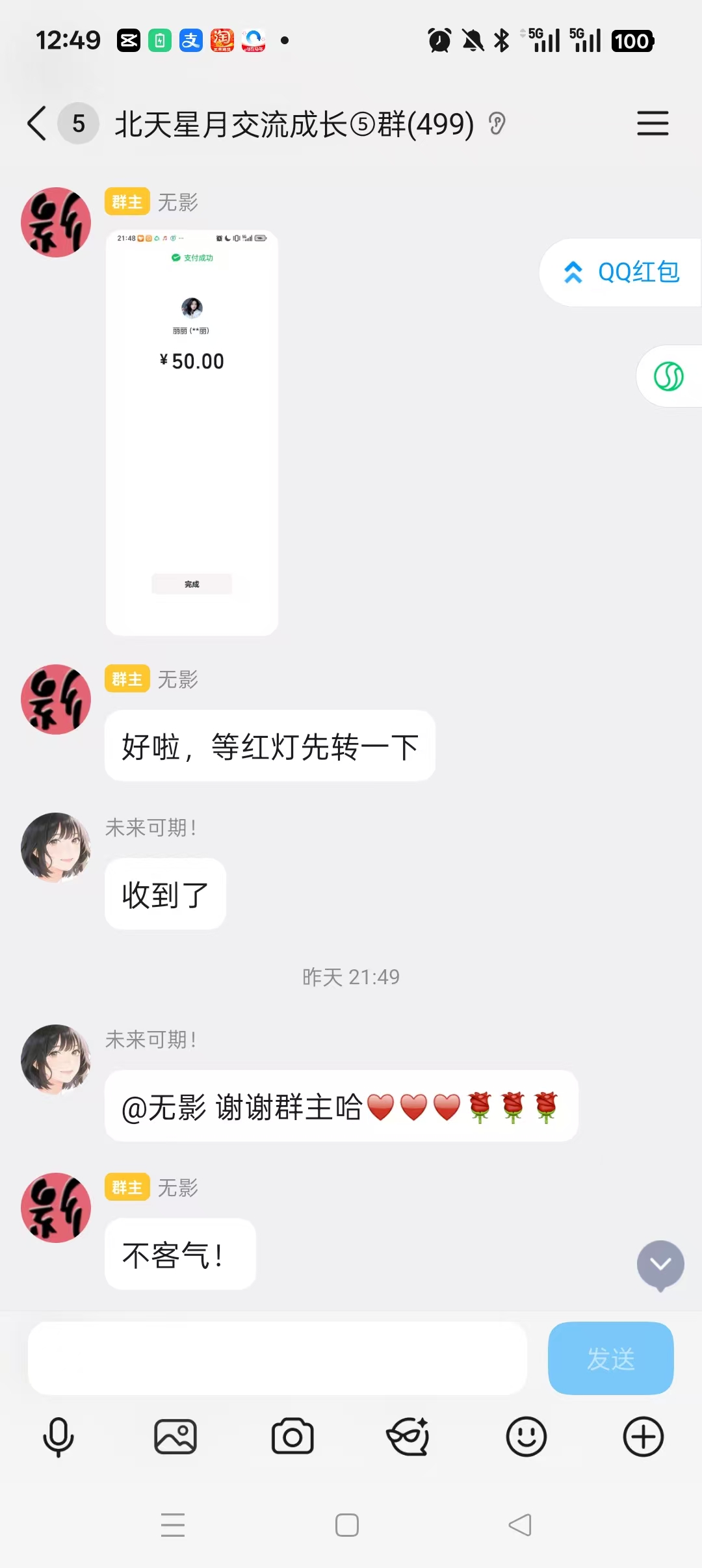Tap the system home button

coord(347,1525)
